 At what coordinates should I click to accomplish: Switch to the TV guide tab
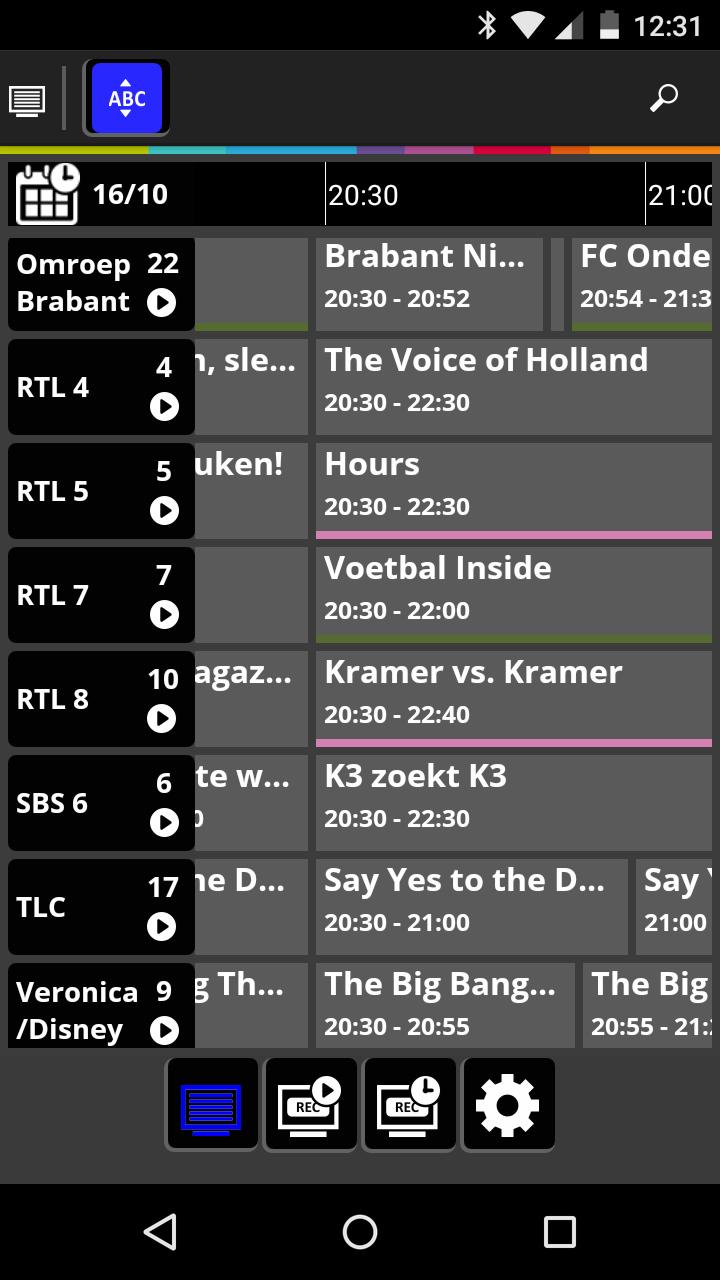coord(212,1105)
